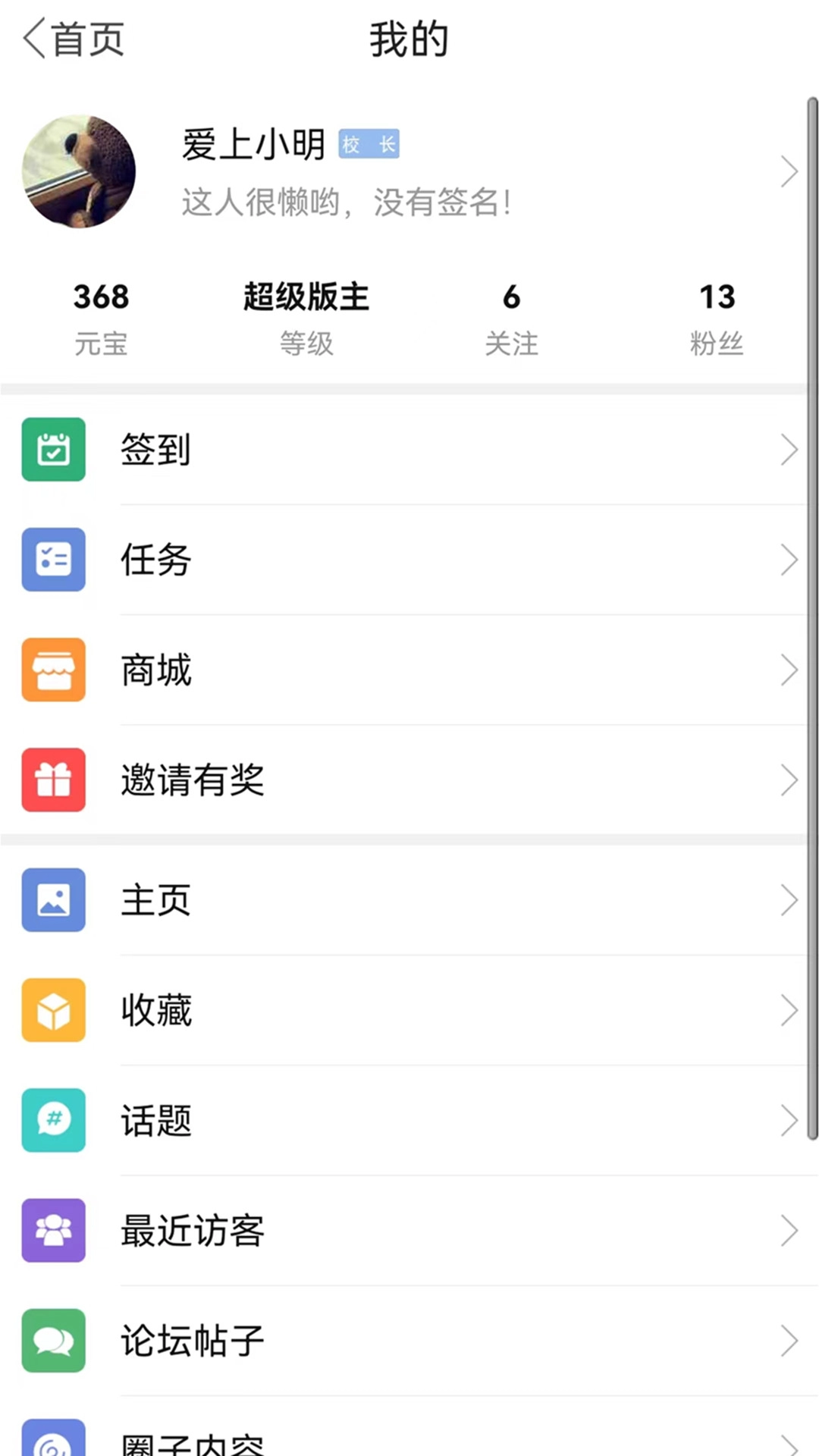Open the 论坛帖子 chat bubble icon
The width and height of the screenshot is (819, 1456).
click(53, 1341)
